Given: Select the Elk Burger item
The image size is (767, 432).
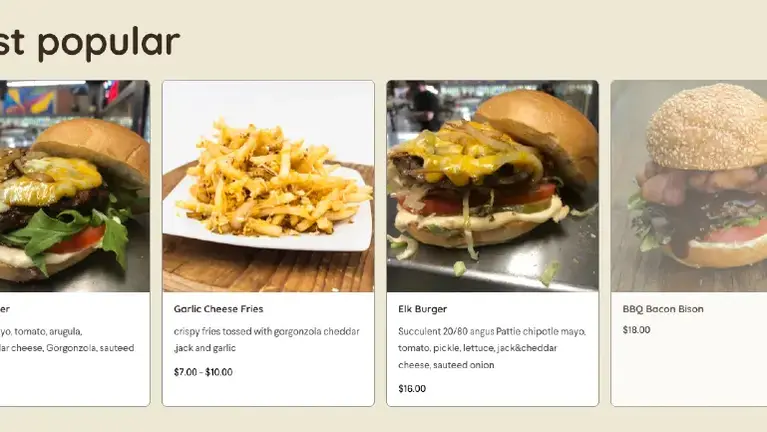Looking at the screenshot, I should [492, 243].
